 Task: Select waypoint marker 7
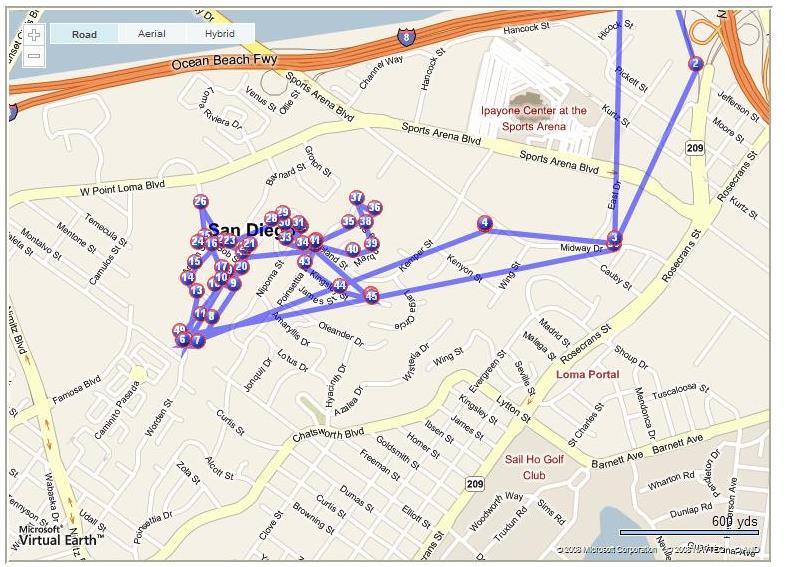click(198, 340)
